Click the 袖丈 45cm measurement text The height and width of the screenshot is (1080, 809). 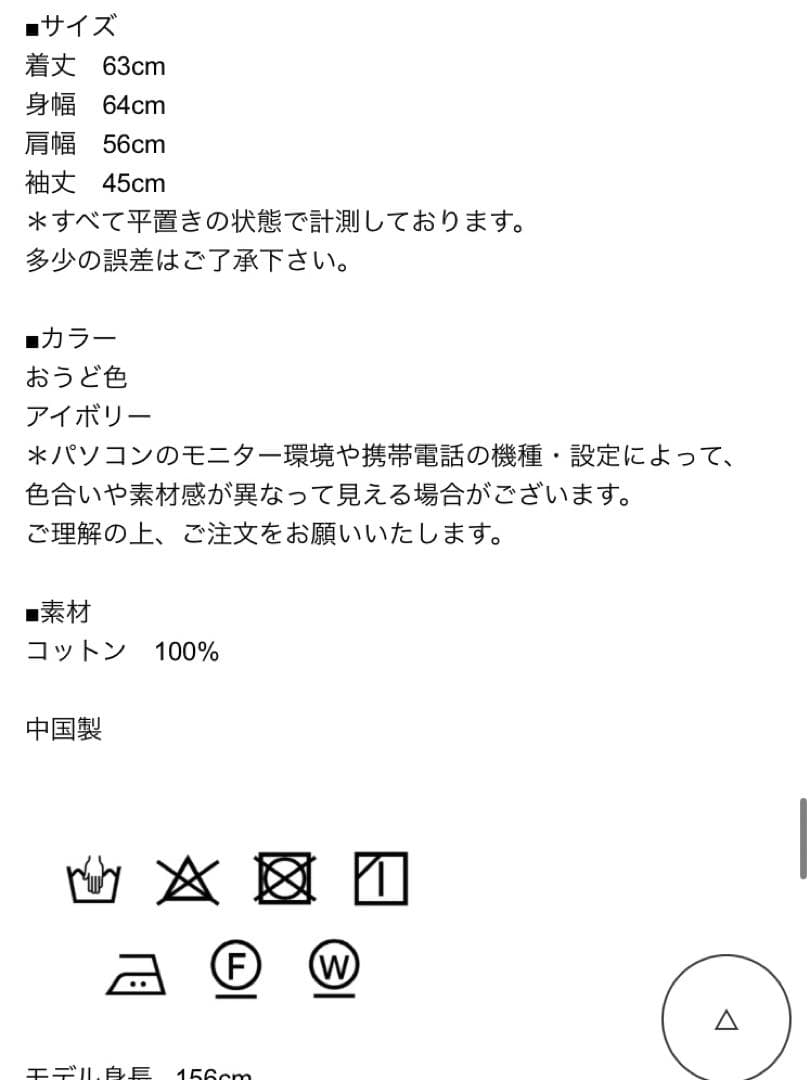96,183
